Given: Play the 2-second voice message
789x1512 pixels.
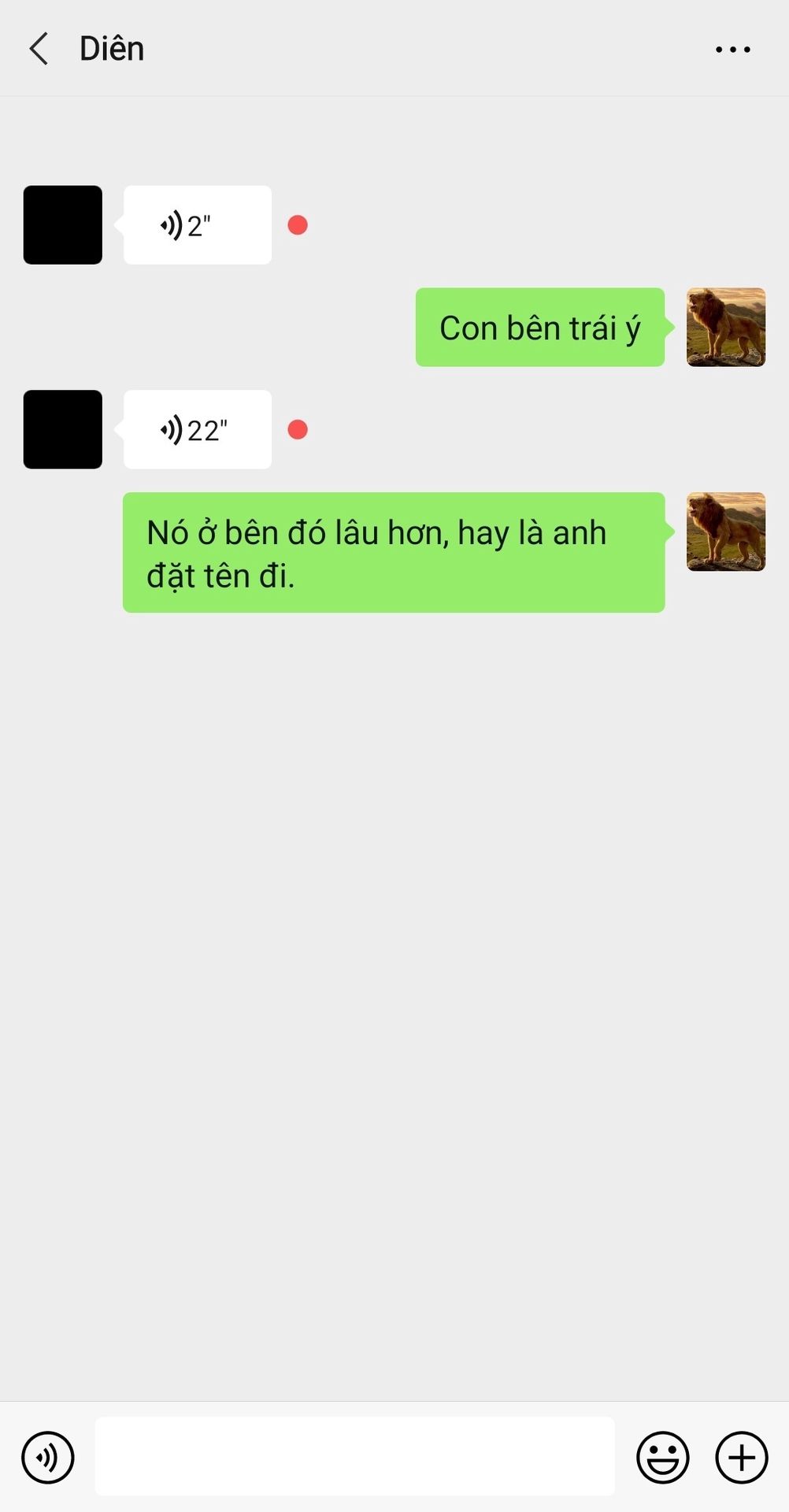Looking at the screenshot, I should [197, 225].
